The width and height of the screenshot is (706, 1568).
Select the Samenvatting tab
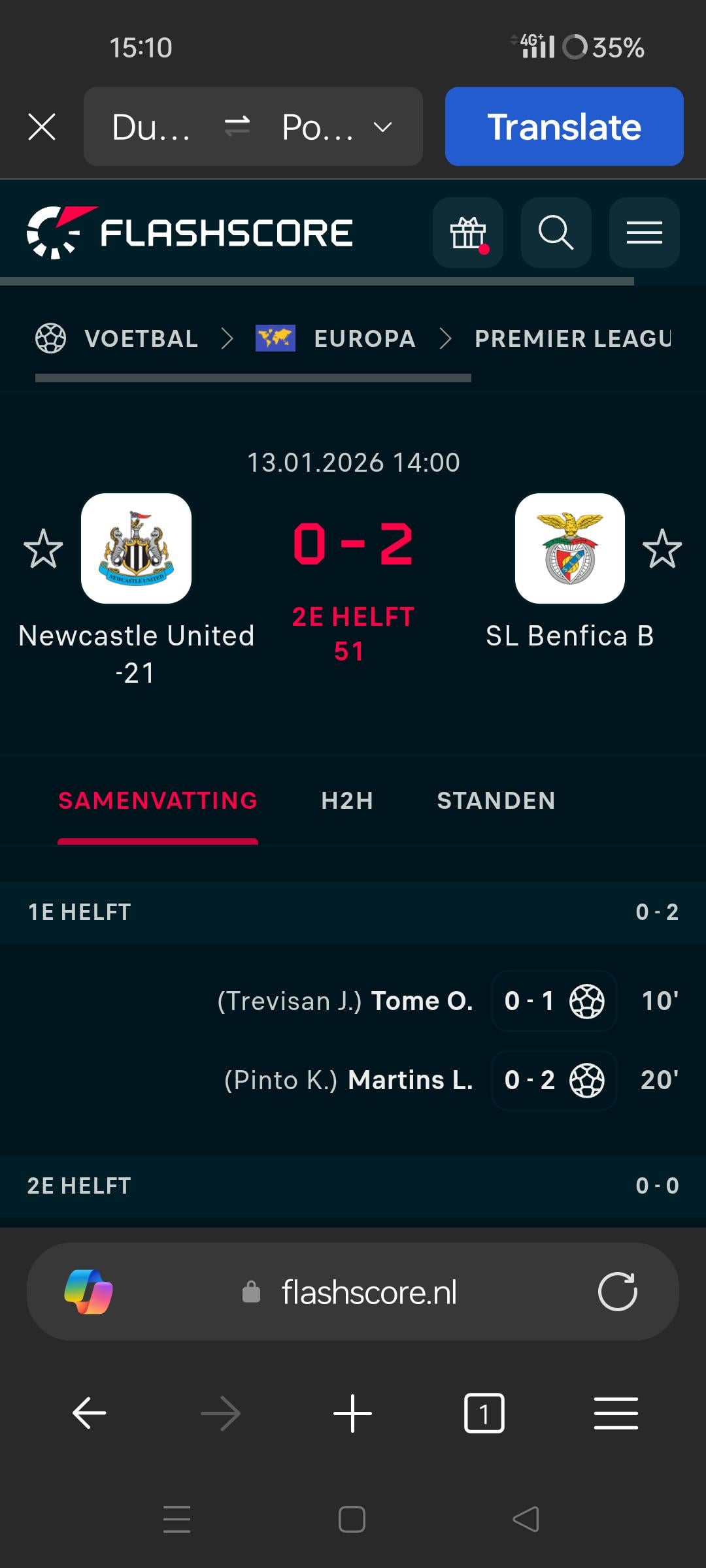point(158,800)
